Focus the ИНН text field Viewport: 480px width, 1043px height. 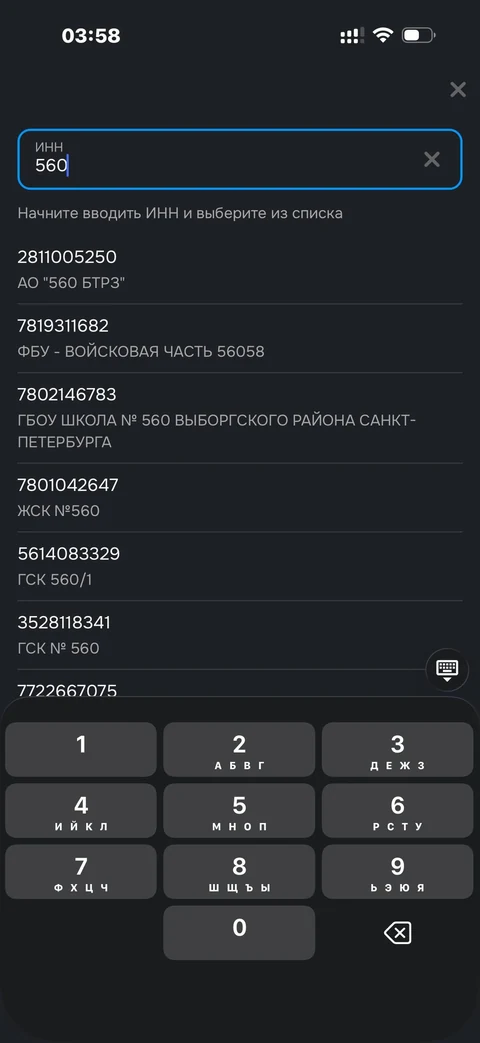click(239, 159)
